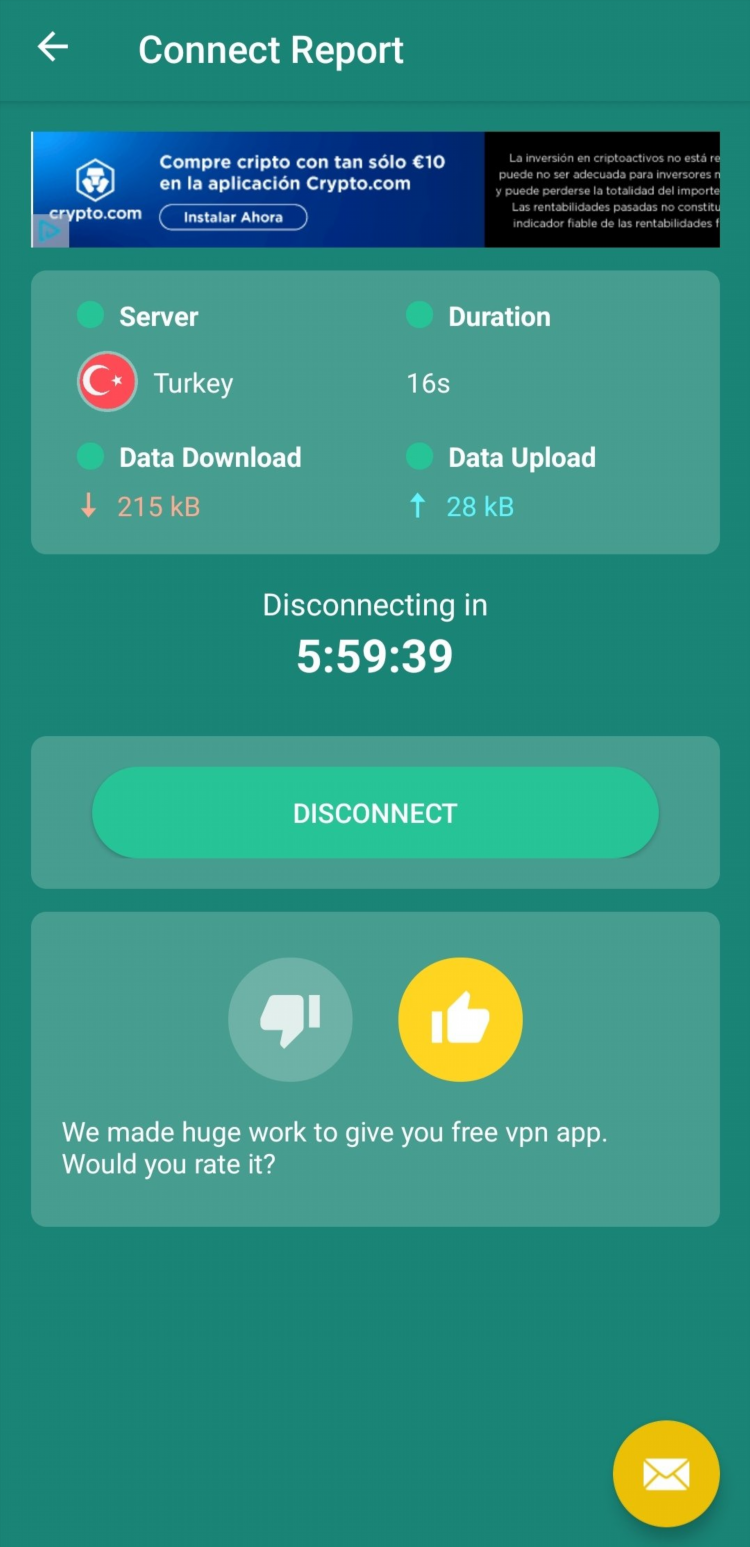This screenshot has height=1547, width=750.
Task: Open the mail feedback floating button
Action: coord(666,1473)
